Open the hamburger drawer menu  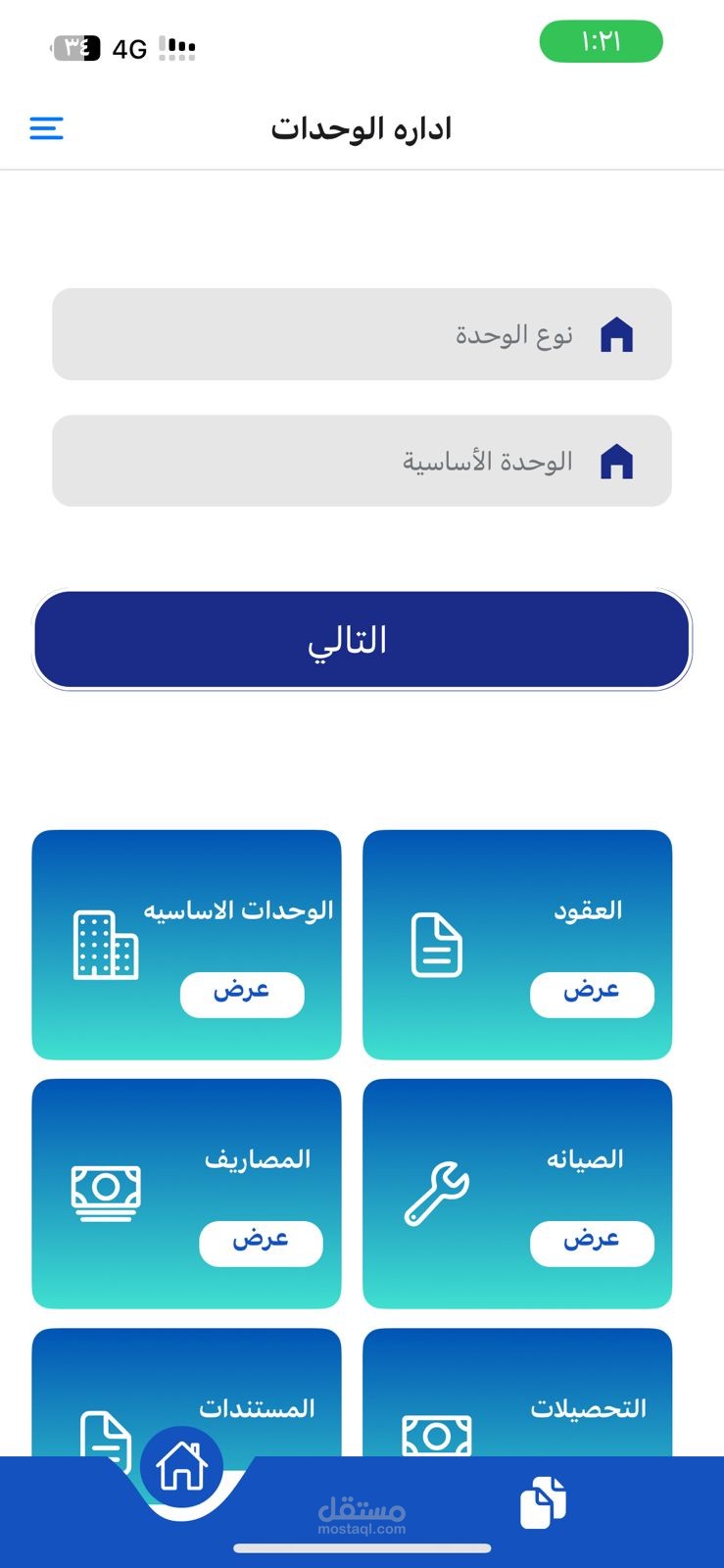coord(46,128)
